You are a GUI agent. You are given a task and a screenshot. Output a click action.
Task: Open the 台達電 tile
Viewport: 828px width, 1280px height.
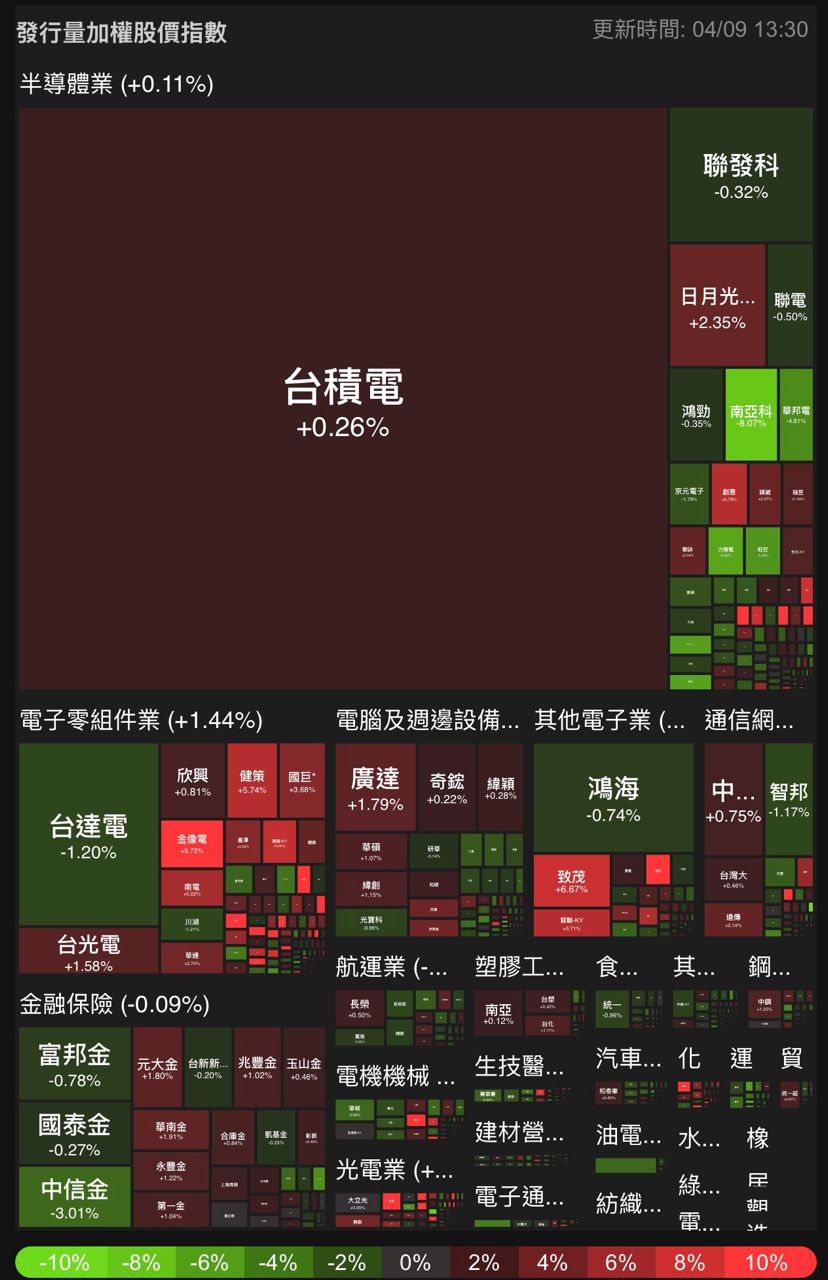coord(89,834)
